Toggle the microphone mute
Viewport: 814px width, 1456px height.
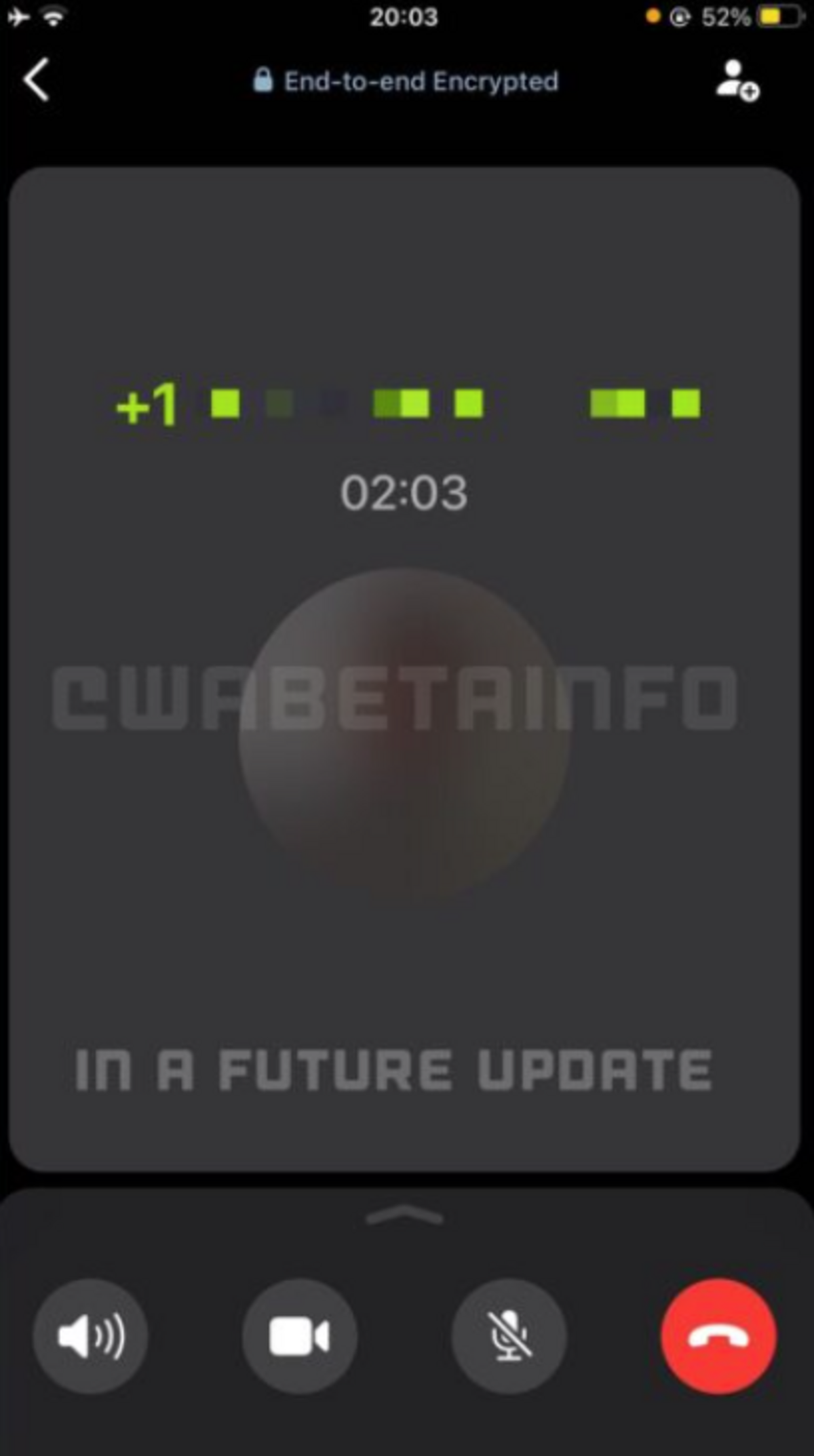coord(509,1337)
